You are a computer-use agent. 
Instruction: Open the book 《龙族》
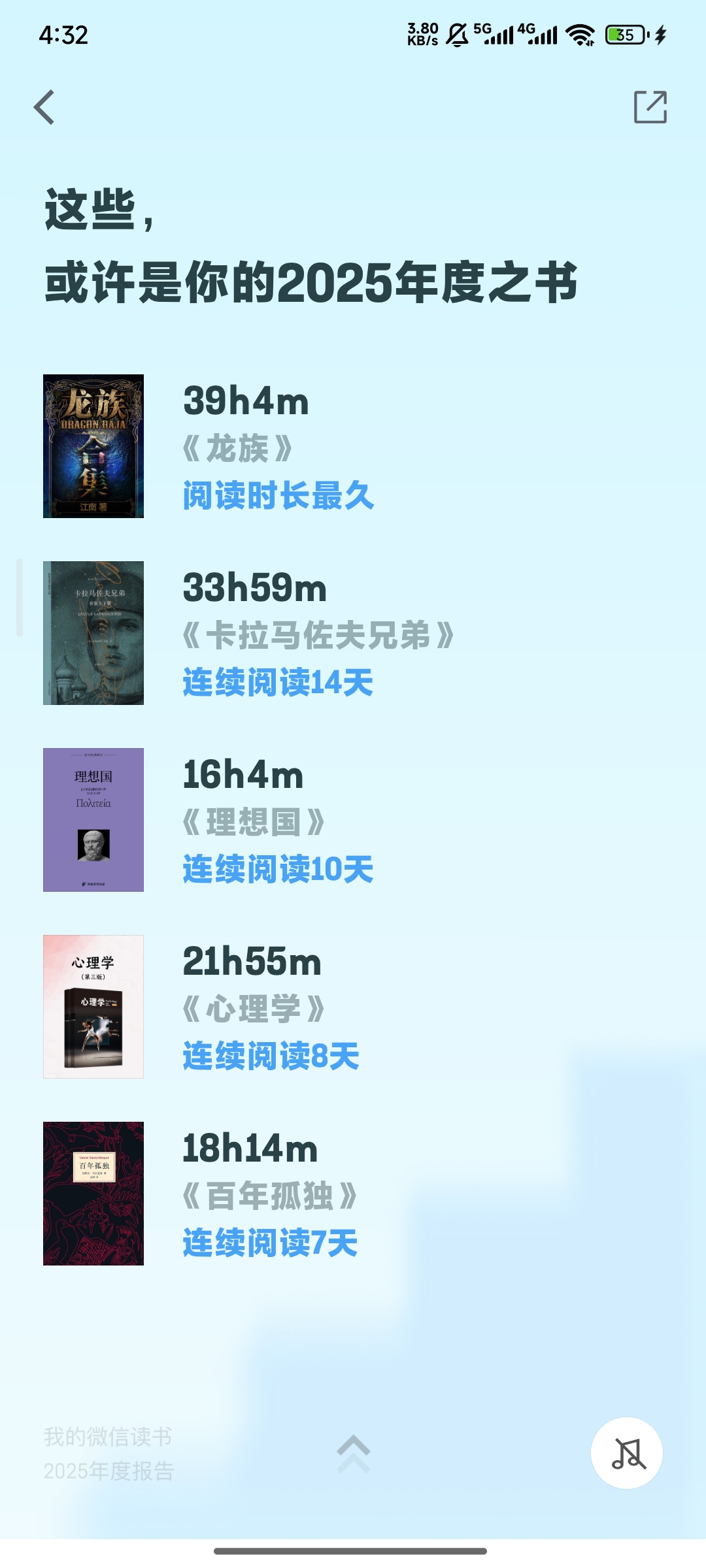point(93,446)
